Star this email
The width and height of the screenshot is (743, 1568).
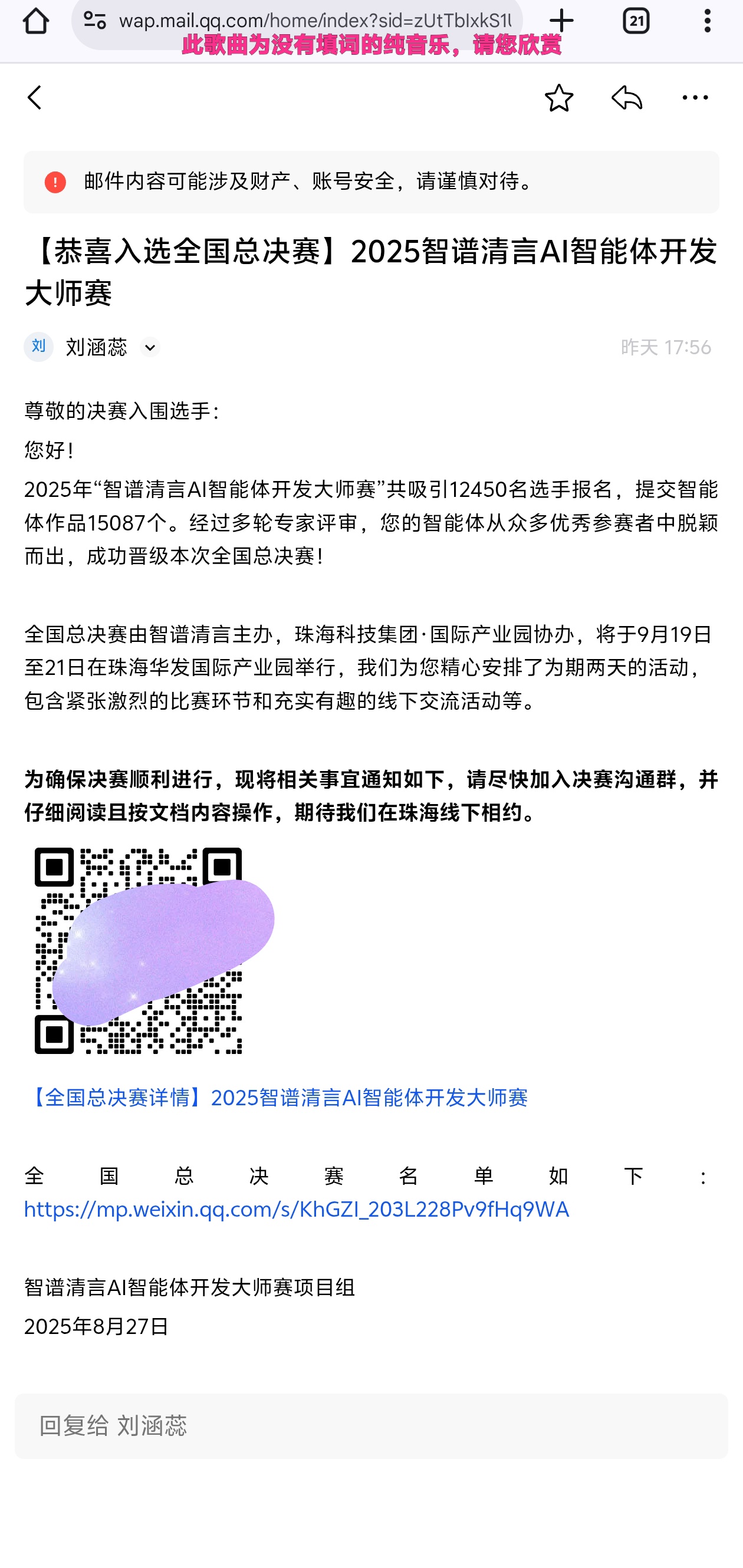[x=558, y=98]
